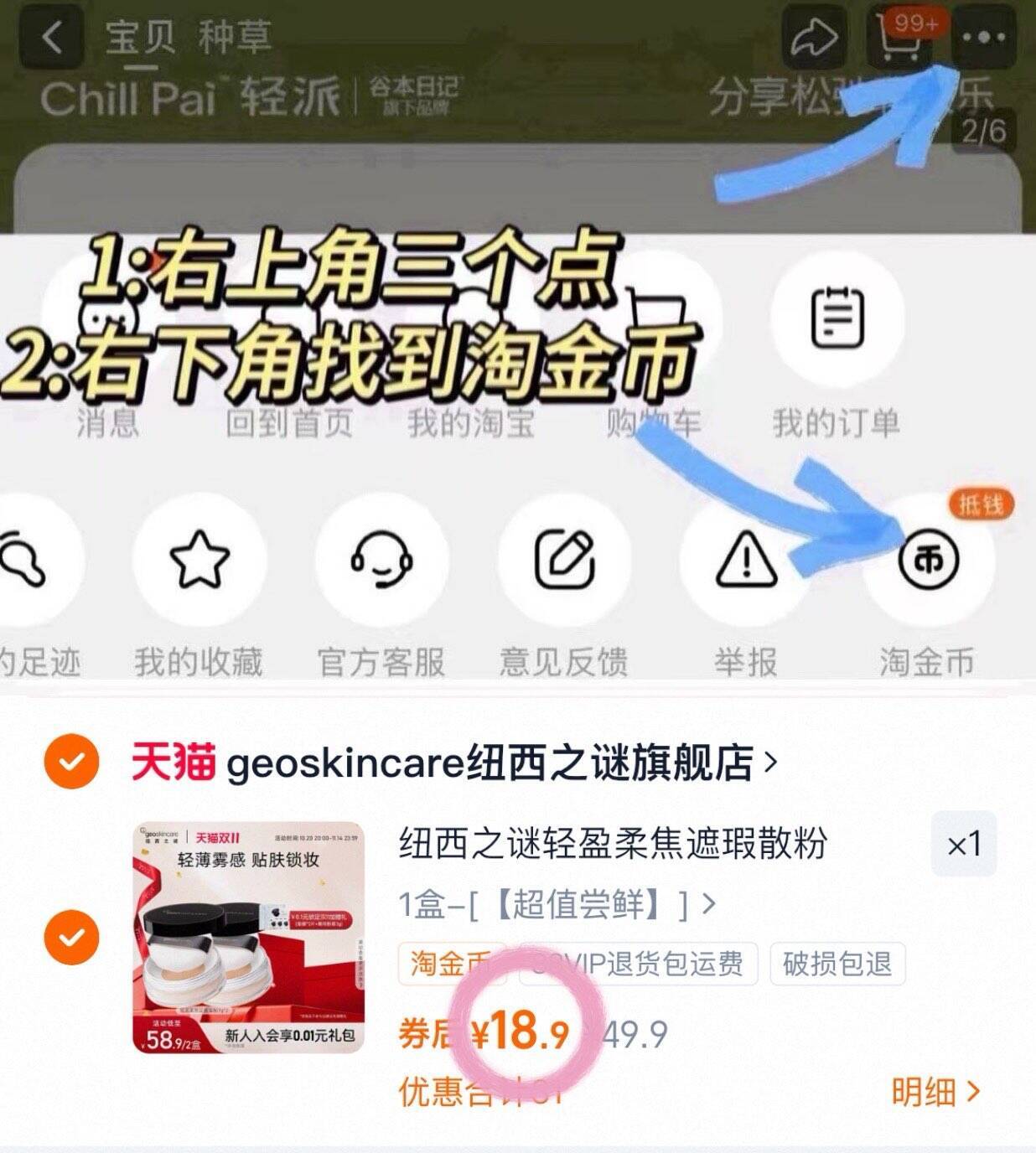Open the 举报 report warning icon
Image resolution: width=1036 pixels, height=1153 pixels.
point(744,560)
